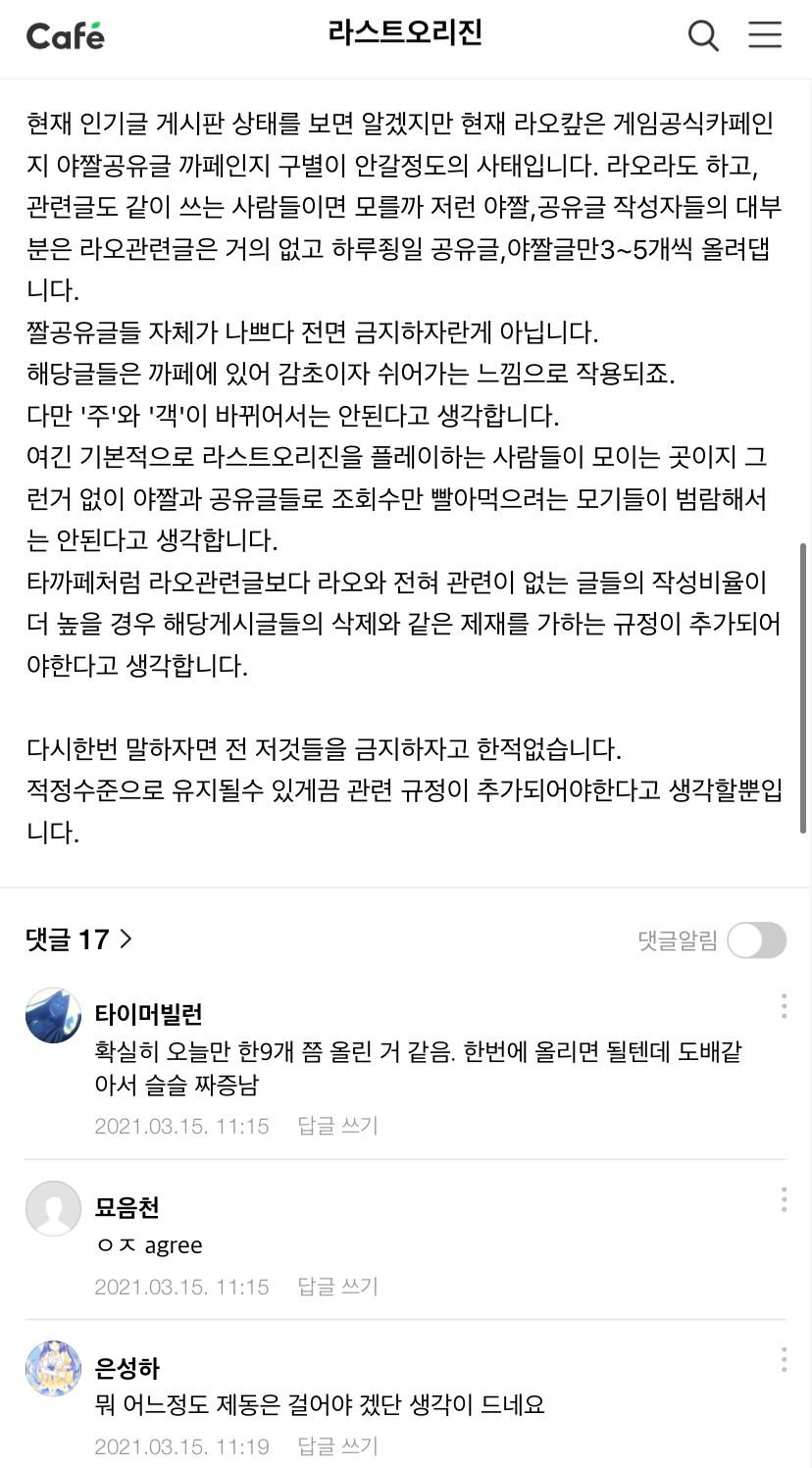Screen dimensions: 812x1468
Task: Reply to 묘음천's comment
Action: pyautogui.click(x=337, y=1287)
